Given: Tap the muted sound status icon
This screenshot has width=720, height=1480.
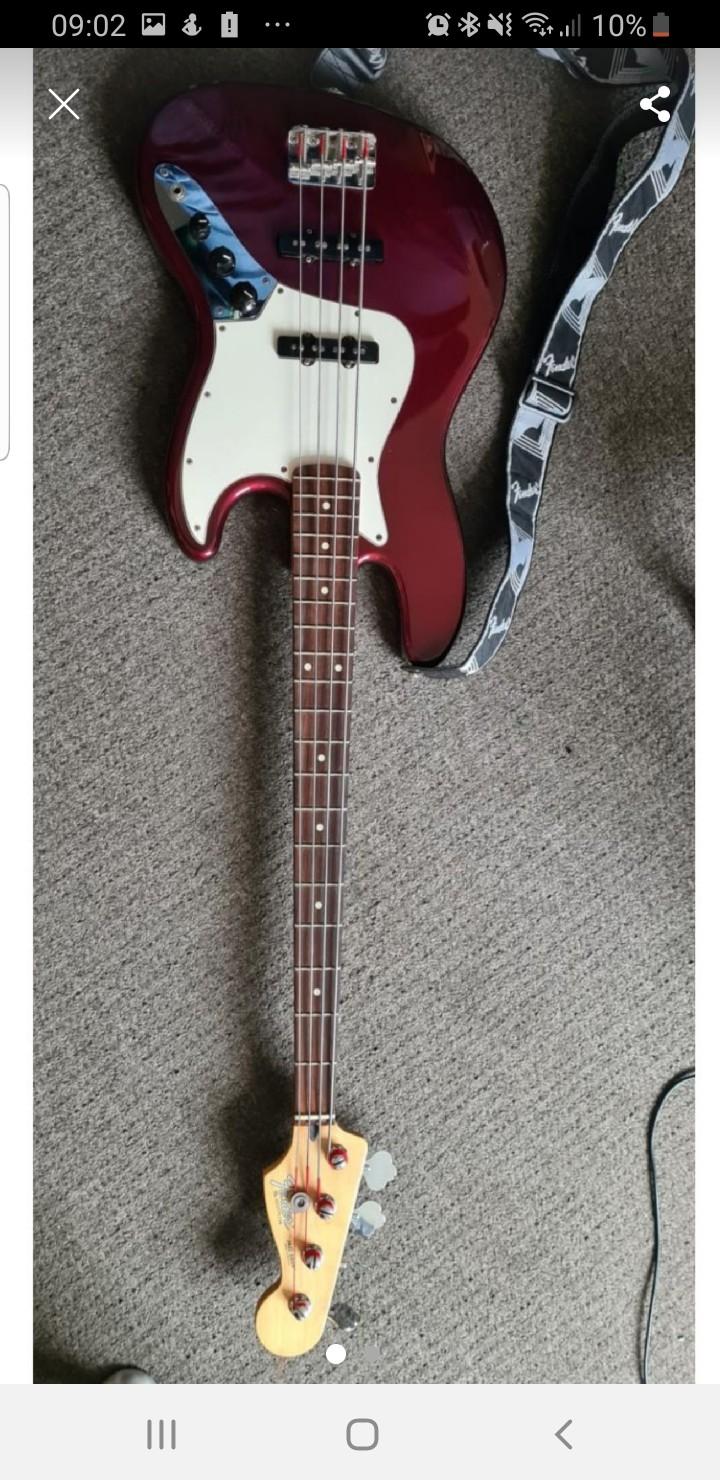Looking at the screenshot, I should pyautogui.click(x=500, y=25).
